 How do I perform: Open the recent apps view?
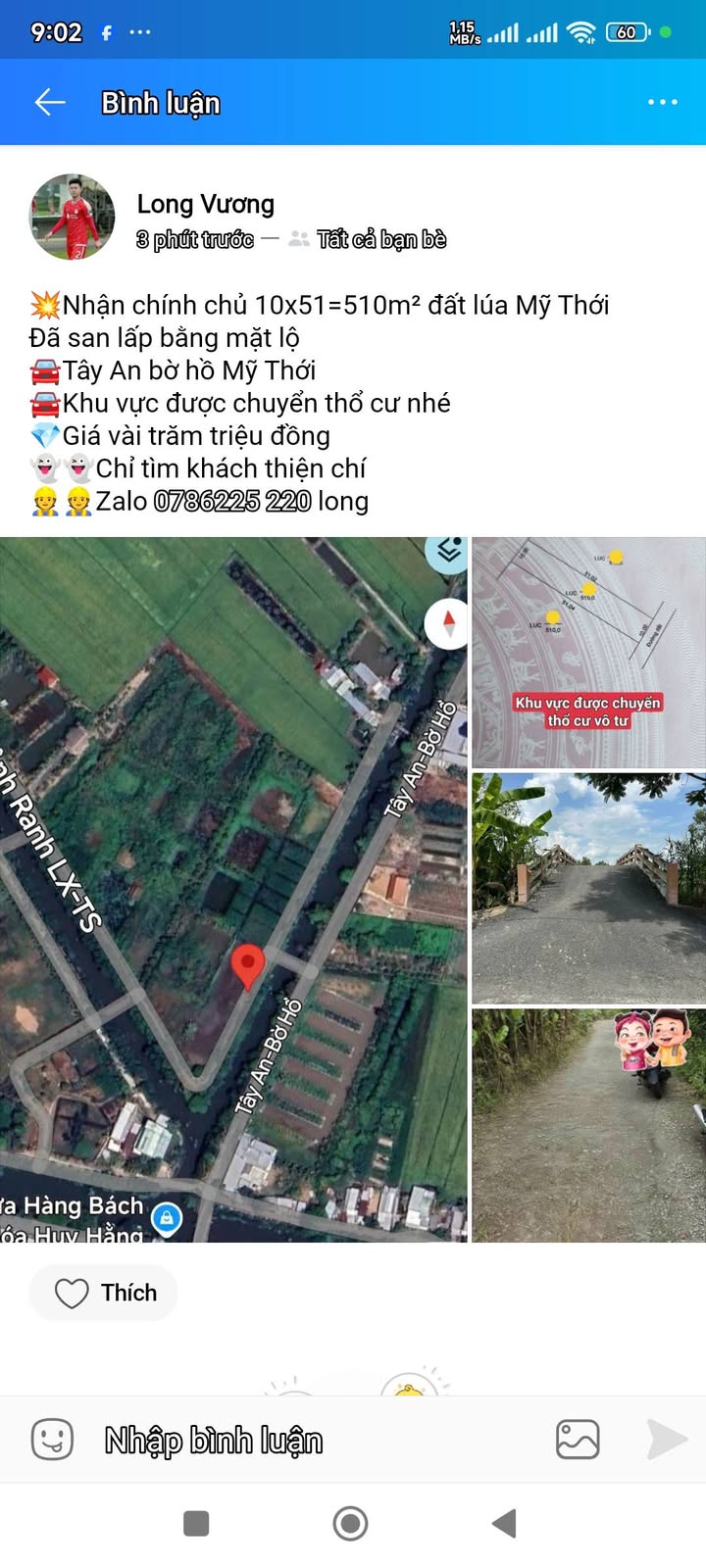coord(196,1523)
